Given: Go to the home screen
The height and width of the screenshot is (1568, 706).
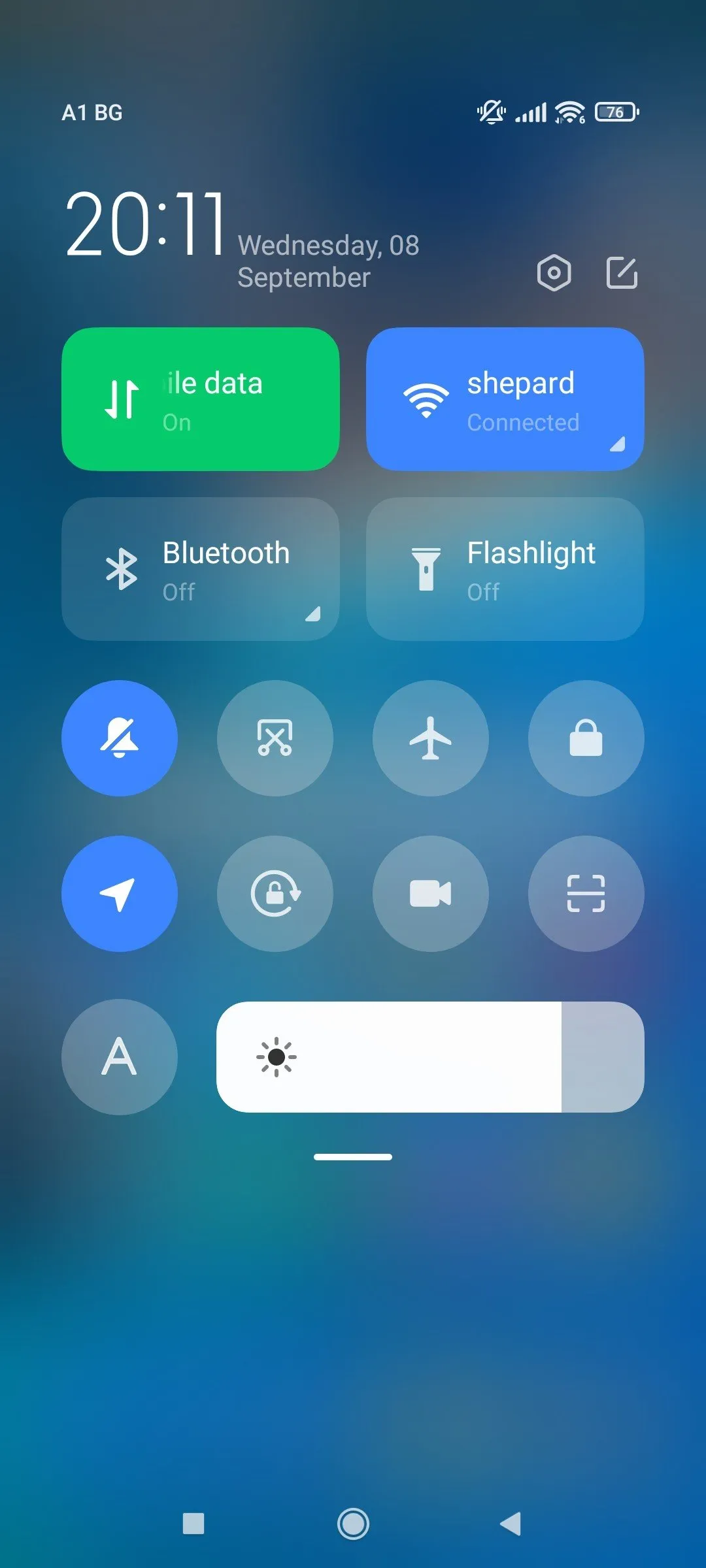Looking at the screenshot, I should tap(353, 1524).
